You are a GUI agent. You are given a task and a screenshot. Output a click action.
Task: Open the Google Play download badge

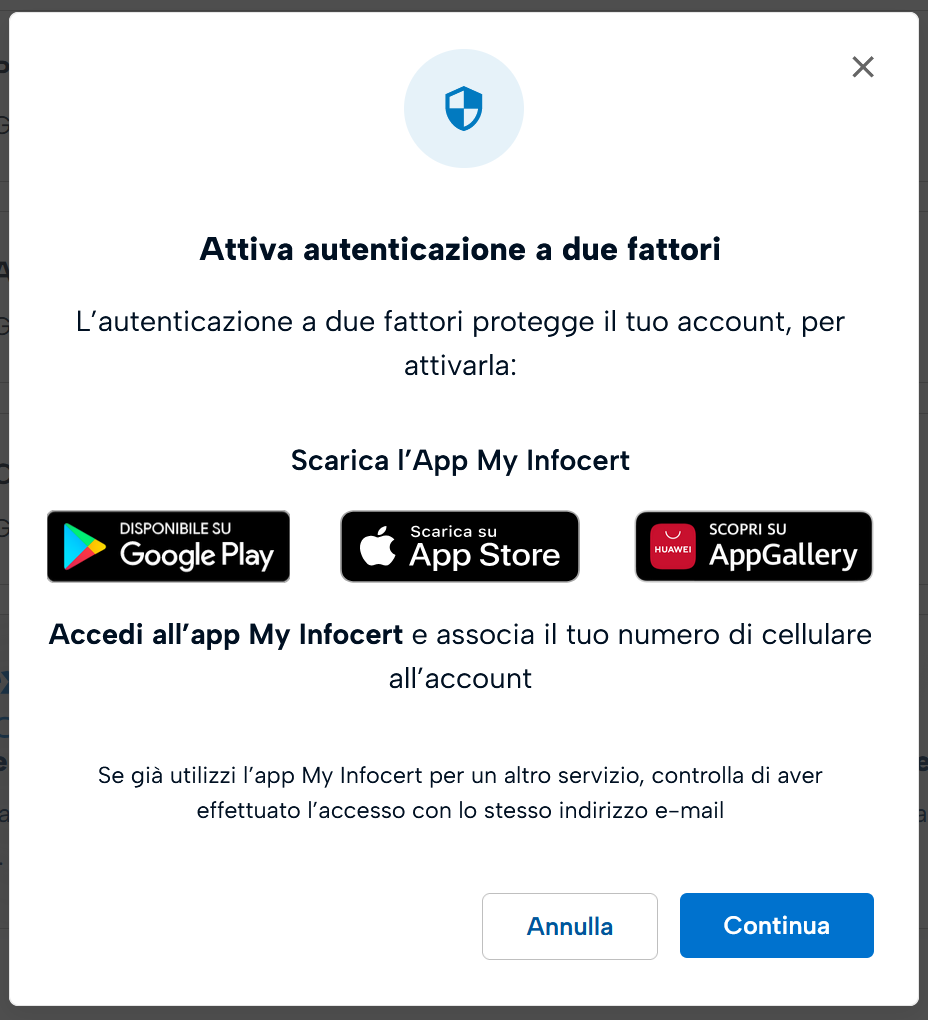tap(168, 546)
